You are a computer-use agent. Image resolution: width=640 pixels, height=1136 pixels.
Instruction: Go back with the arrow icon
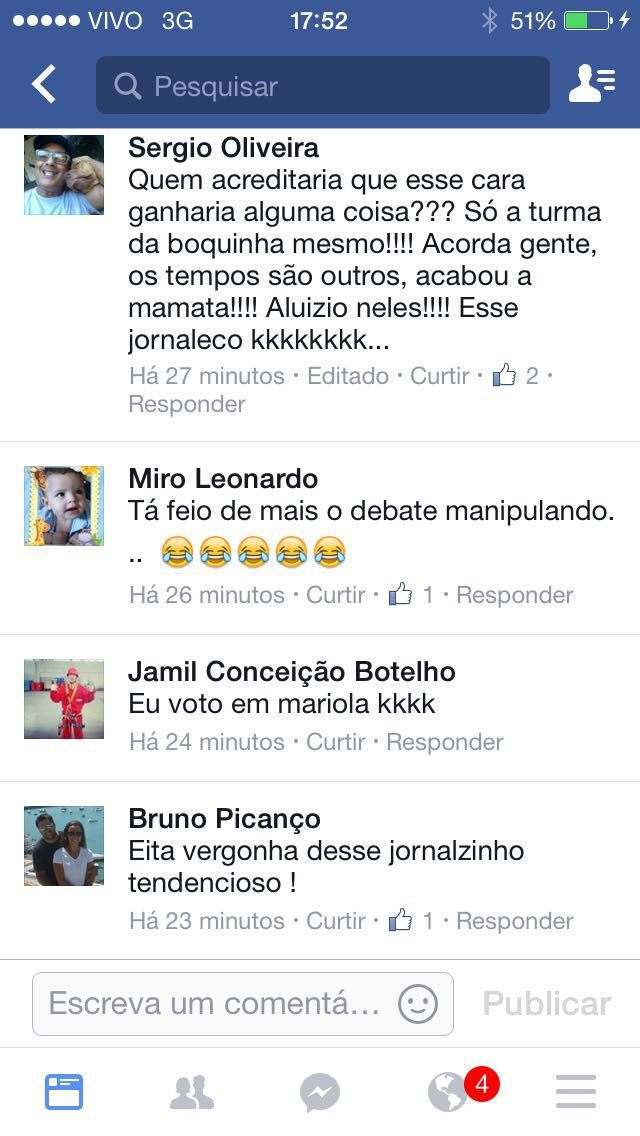pyautogui.click(x=43, y=85)
